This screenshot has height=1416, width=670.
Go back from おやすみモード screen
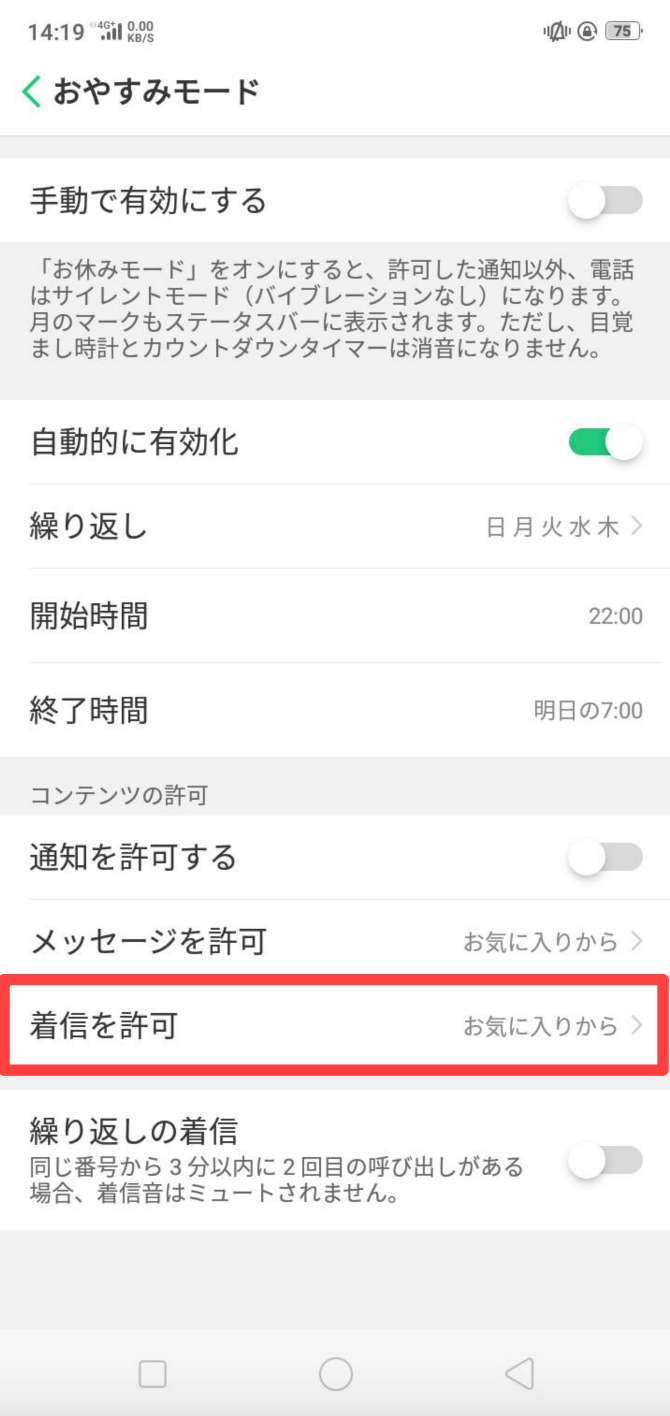tap(32, 92)
